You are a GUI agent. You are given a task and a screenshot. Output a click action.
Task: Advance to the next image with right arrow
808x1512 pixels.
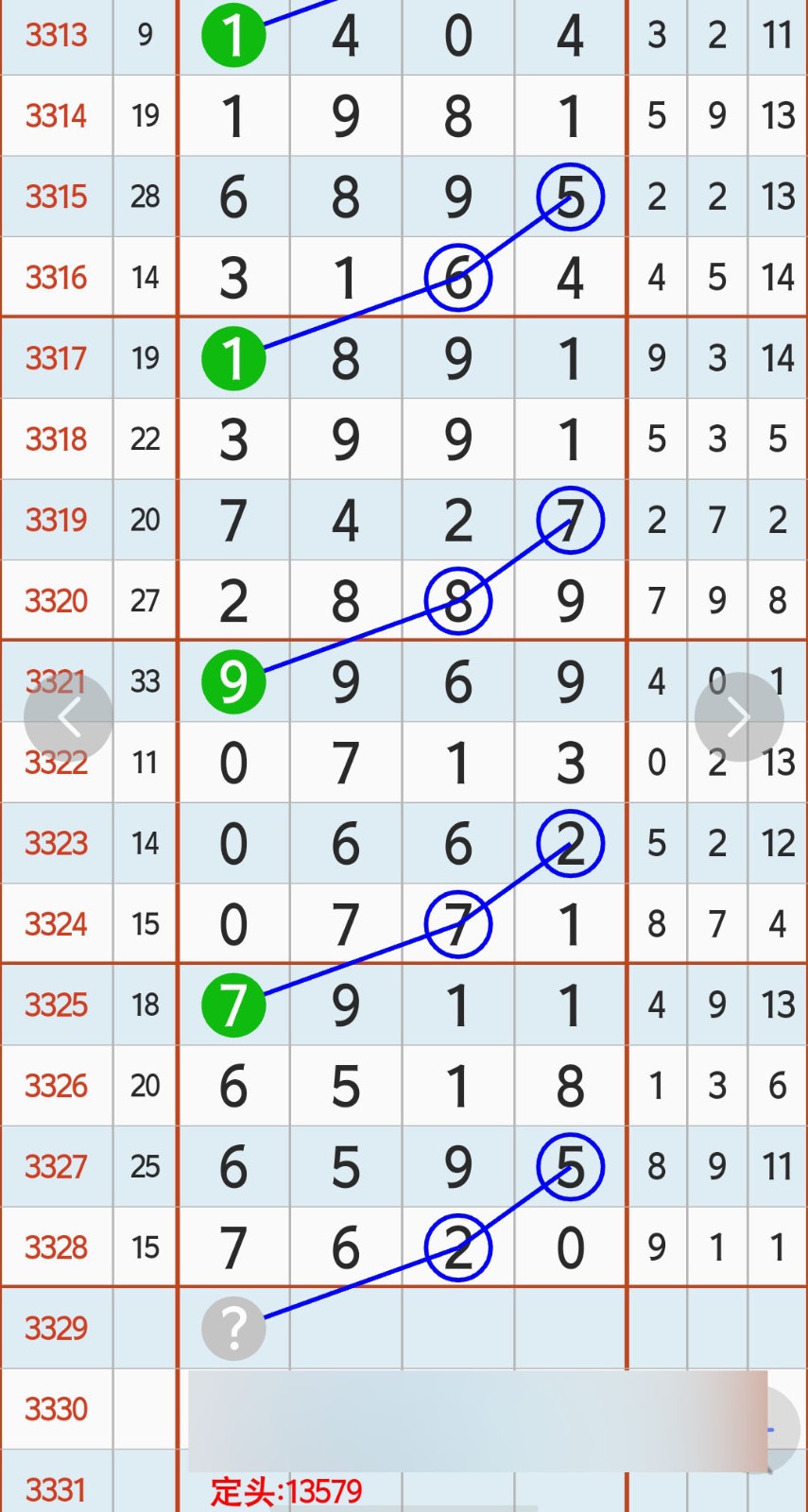pyautogui.click(x=739, y=717)
